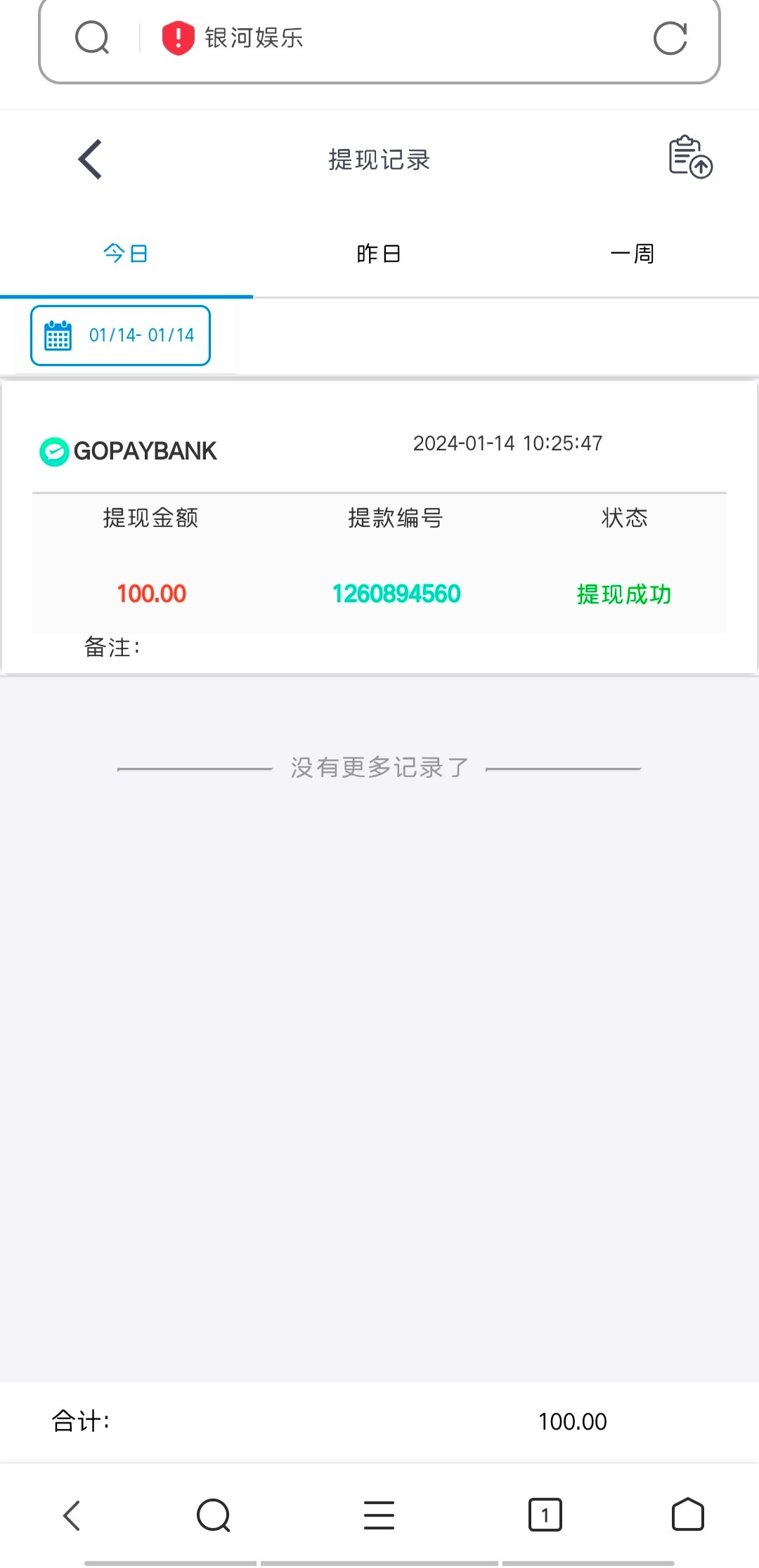Viewport: 759px width, 1568px height.
Task: Switch to the 一周 tab
Action: point(632,254)
